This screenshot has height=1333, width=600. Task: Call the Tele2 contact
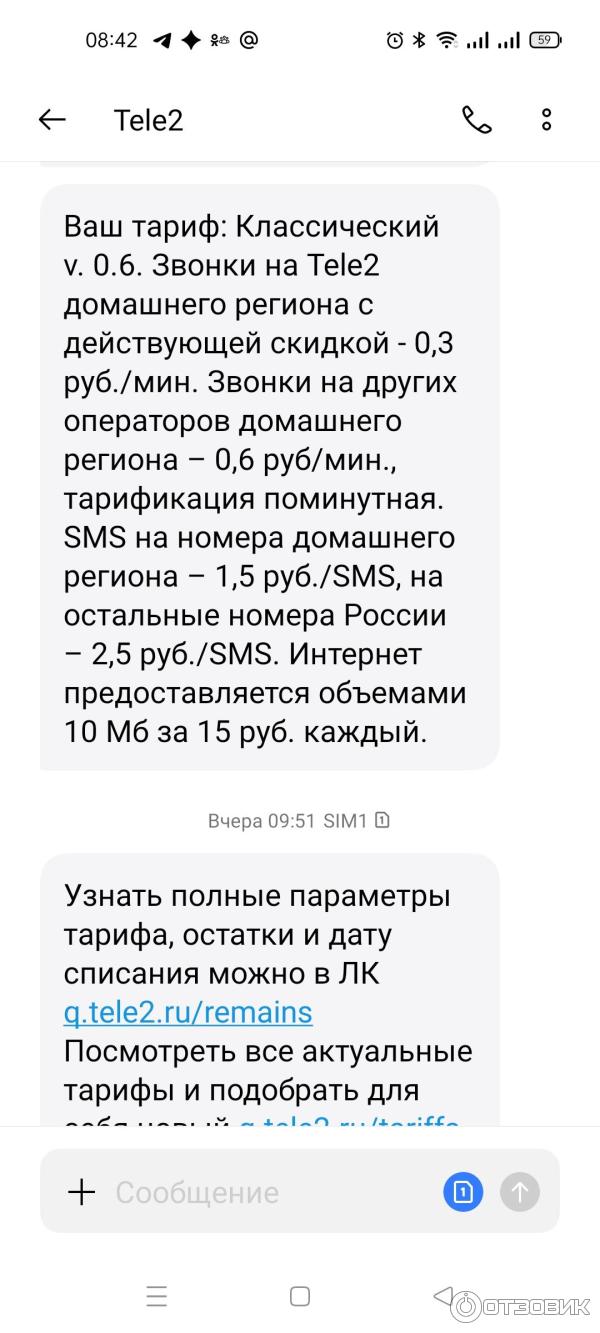coord(477,121)
